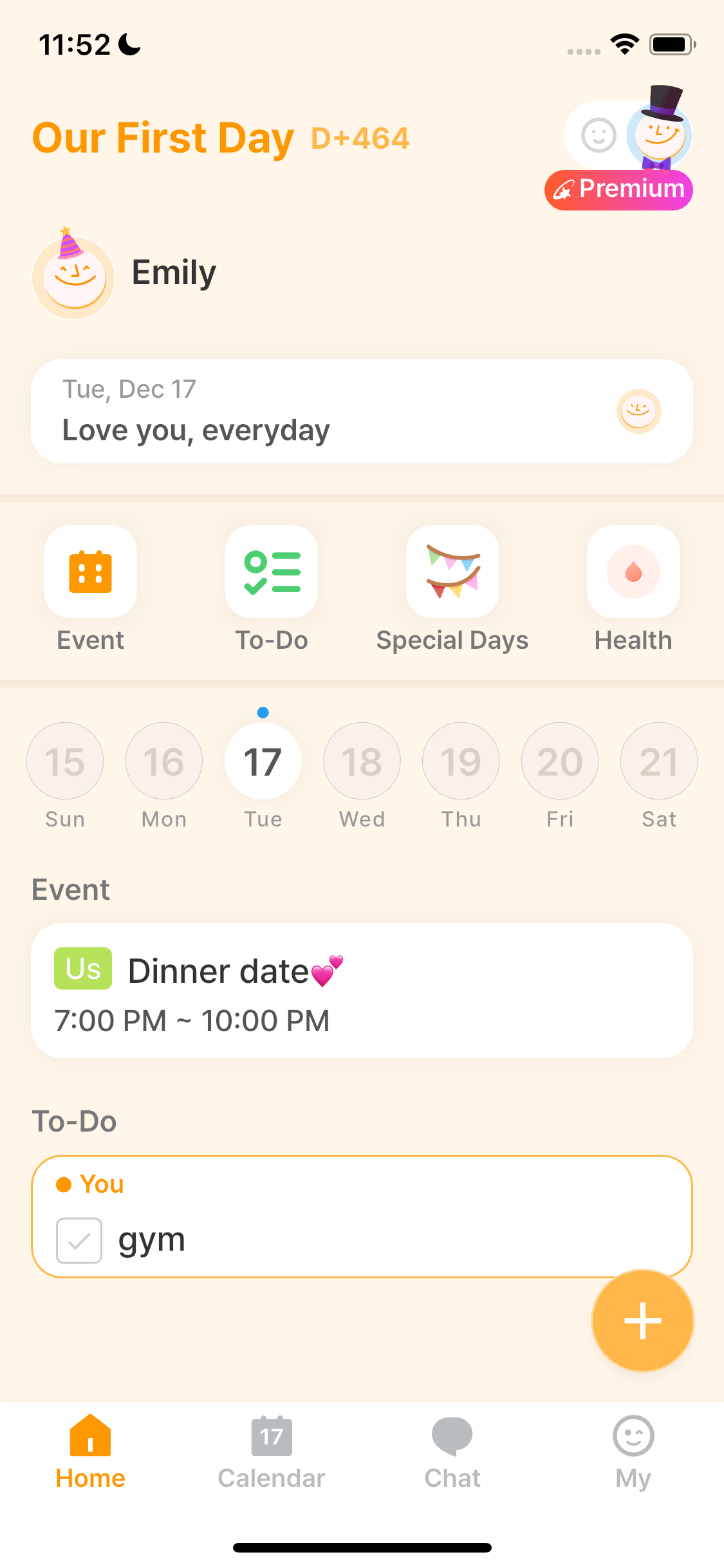Open the To-Do shortcut
This screenshot has width=724, height=1568.
(x=271, y=572)
